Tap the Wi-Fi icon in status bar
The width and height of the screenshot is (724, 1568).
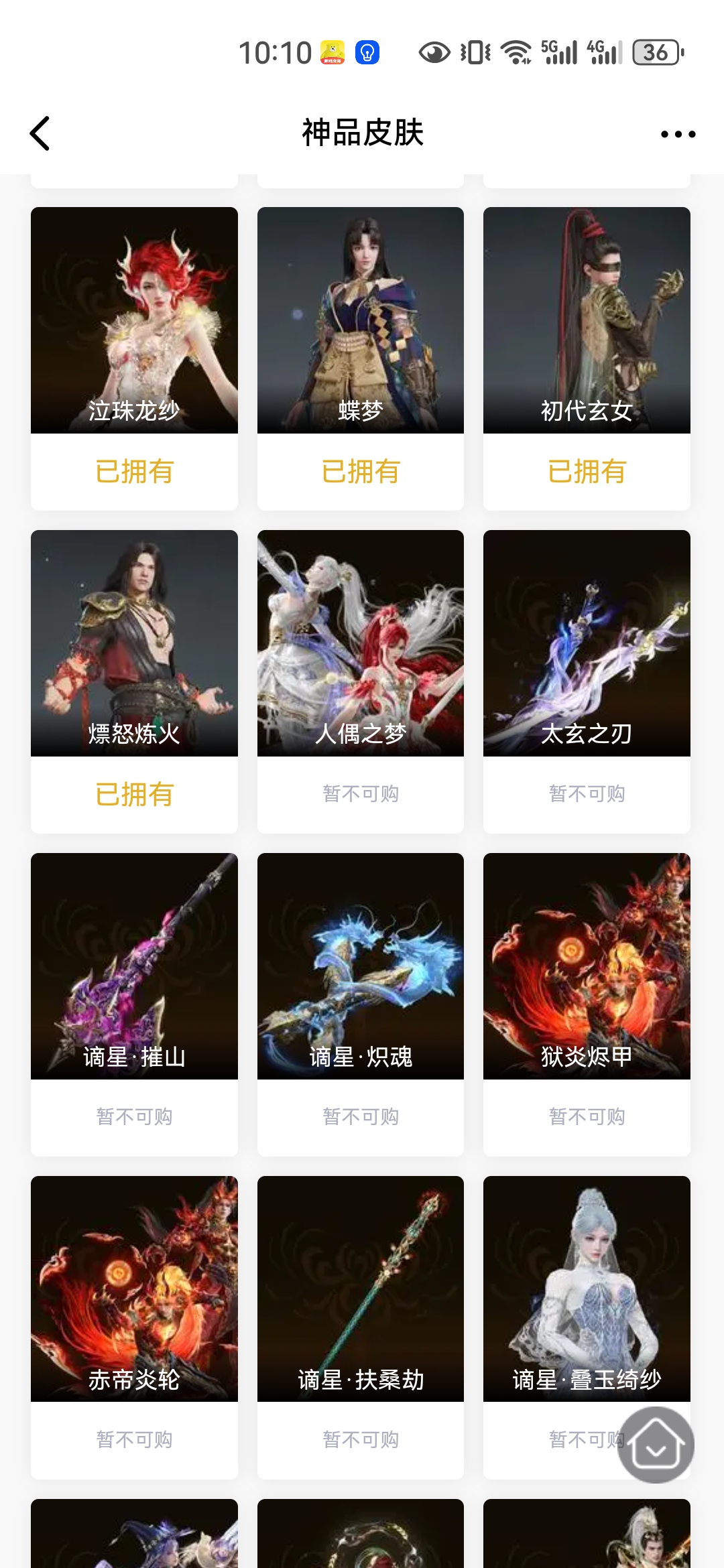[x=515, y=54]
